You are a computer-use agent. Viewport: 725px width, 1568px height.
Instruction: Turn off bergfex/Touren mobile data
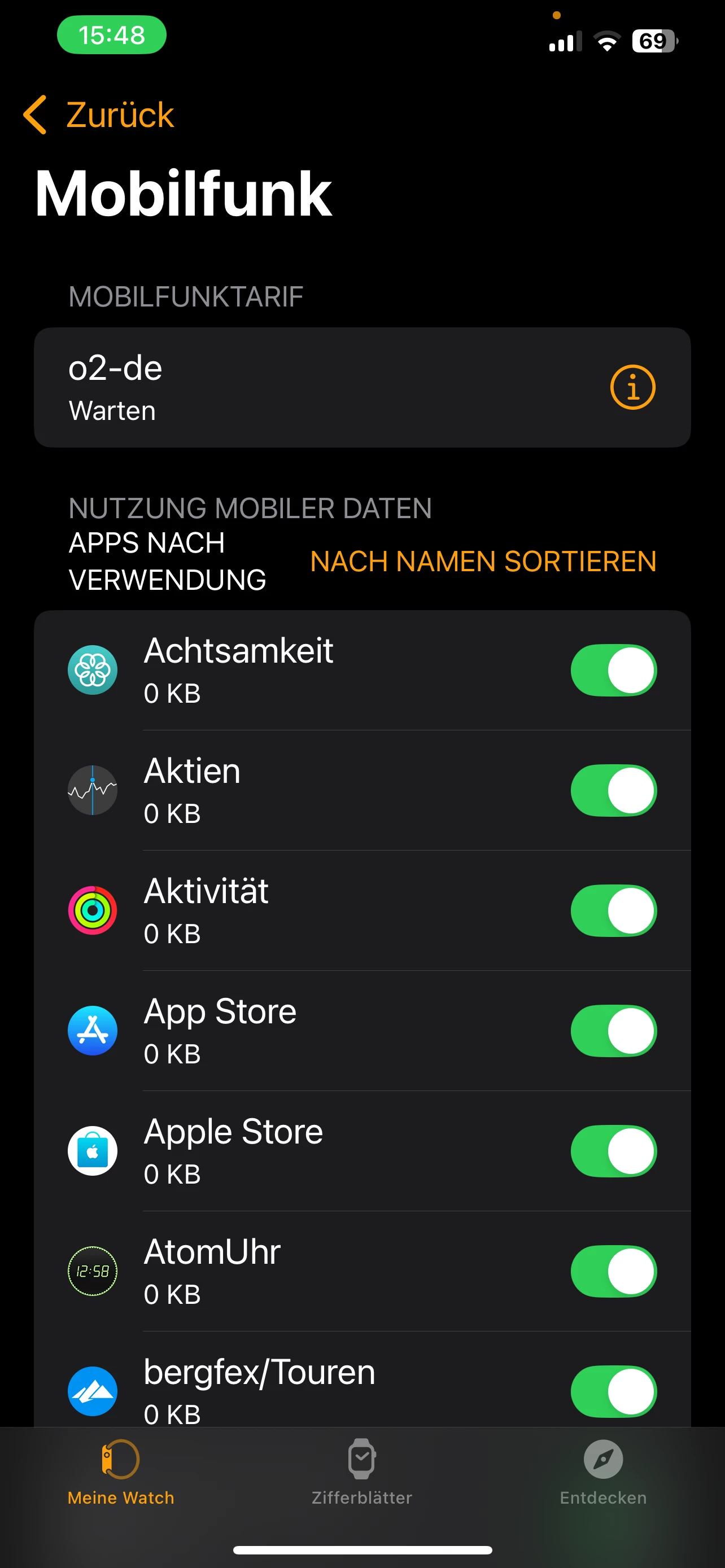click(613, 1391)
